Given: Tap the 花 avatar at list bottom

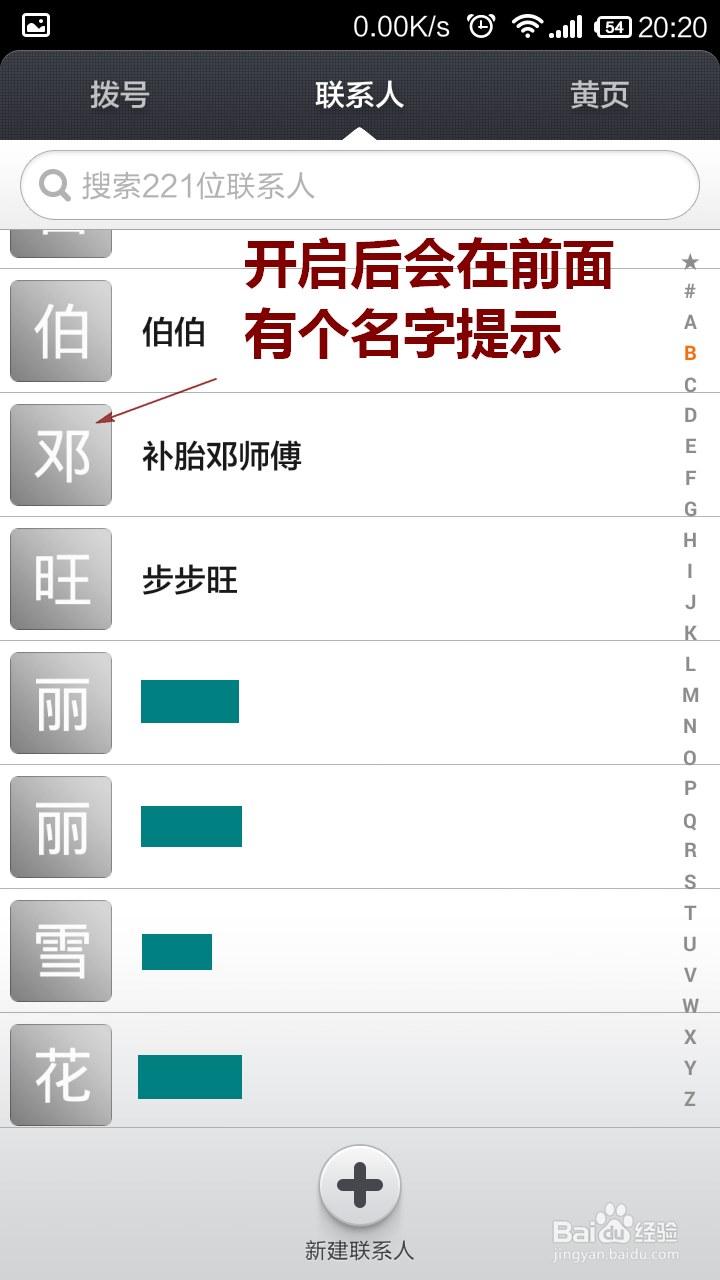Looking at the screenshot, I should (x=60, y=1074).
